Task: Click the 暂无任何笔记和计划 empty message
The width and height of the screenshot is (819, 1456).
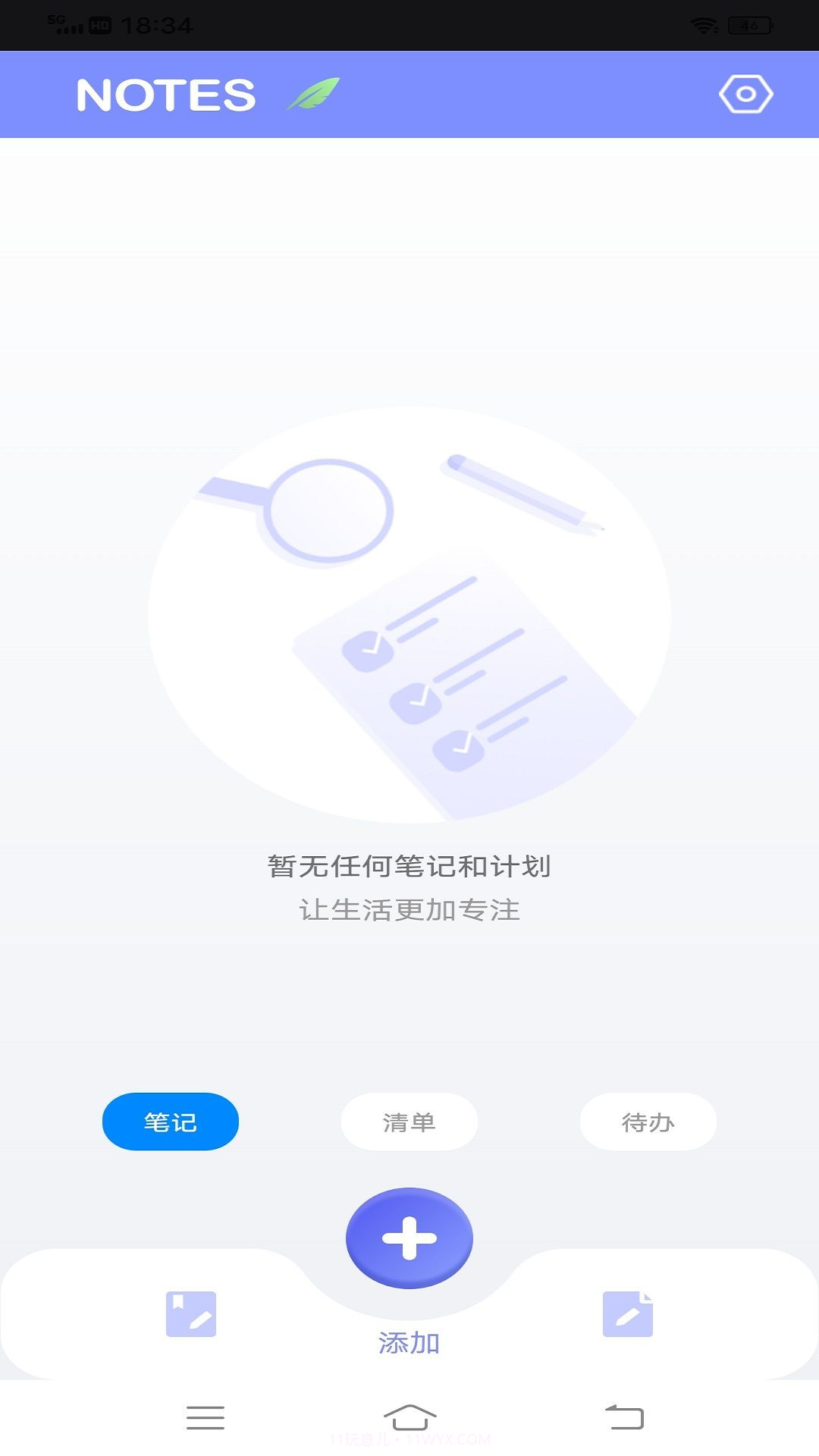Action: click(409, 864)
